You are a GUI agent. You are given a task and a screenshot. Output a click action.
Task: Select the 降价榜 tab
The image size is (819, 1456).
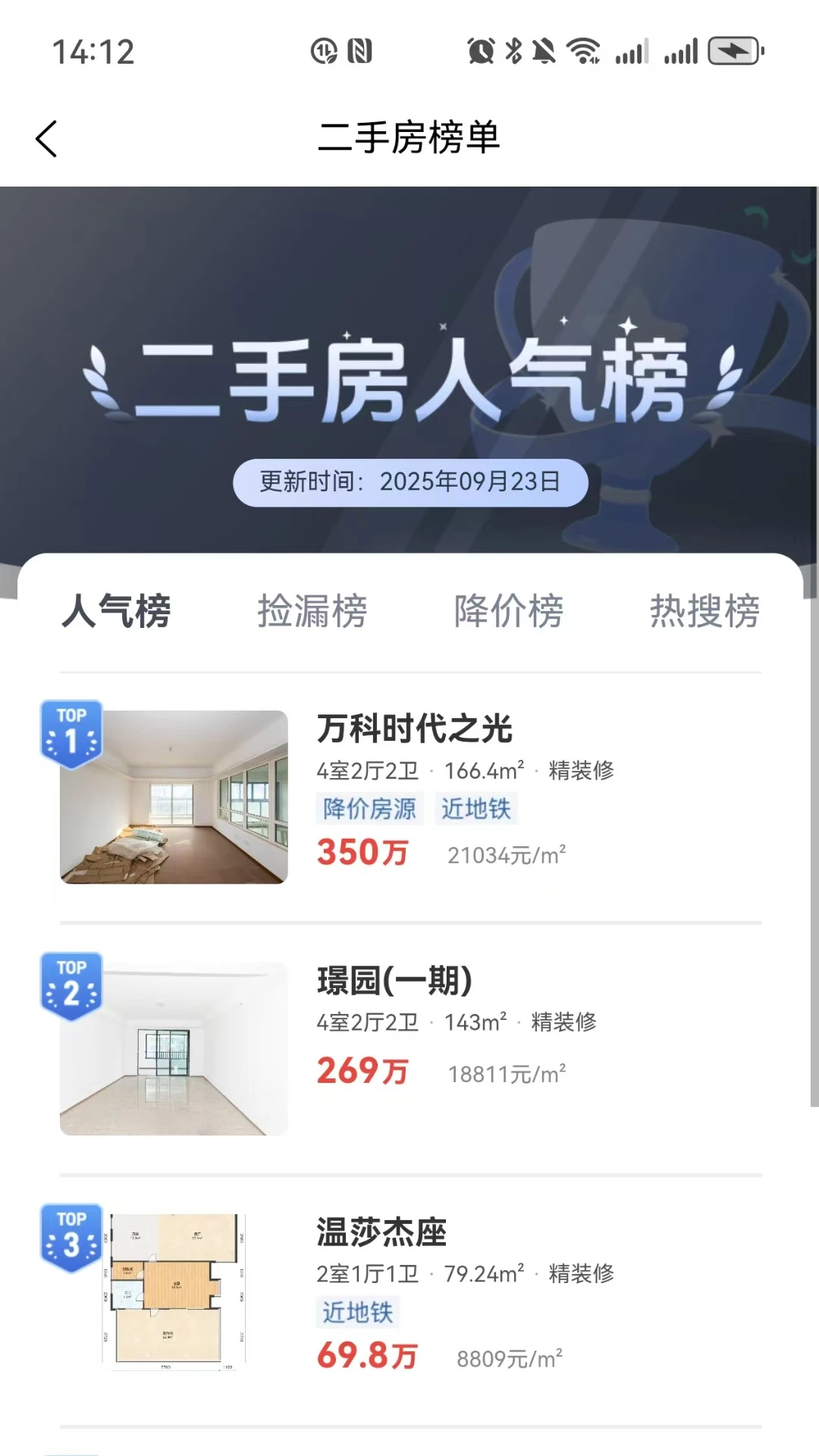point(510,612)
